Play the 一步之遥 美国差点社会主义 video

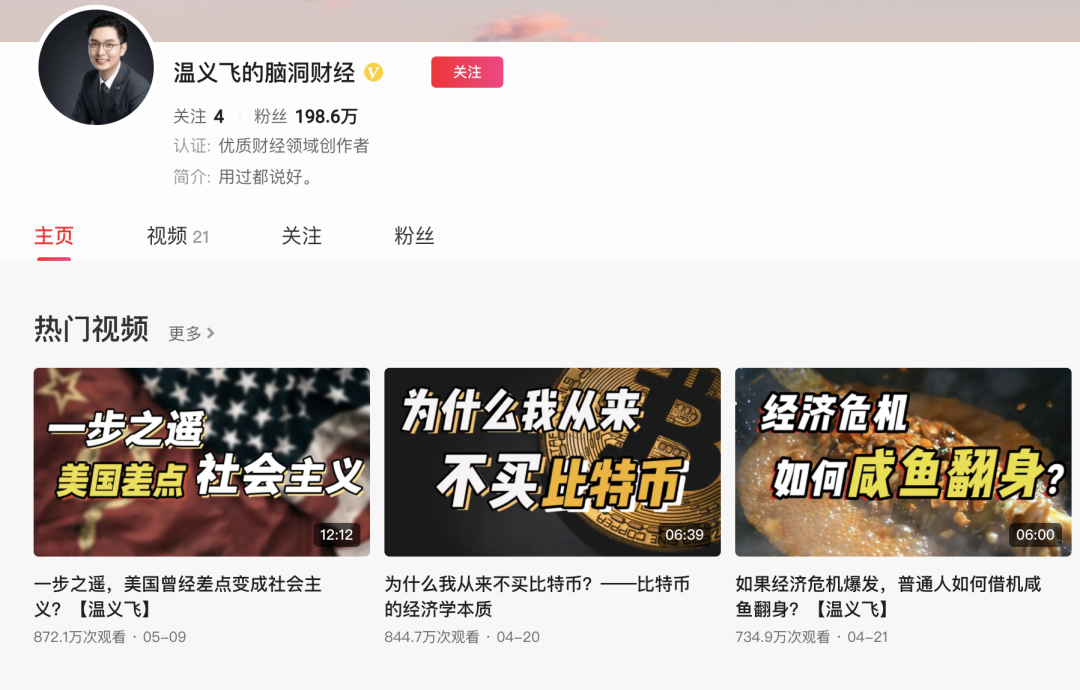point(201,462)
